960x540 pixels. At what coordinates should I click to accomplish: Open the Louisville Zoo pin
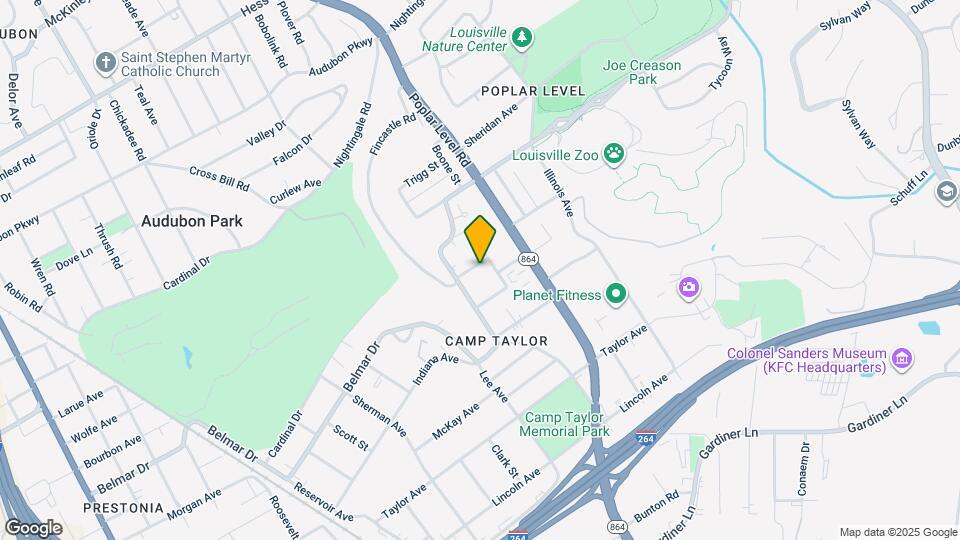coord(612,155)
